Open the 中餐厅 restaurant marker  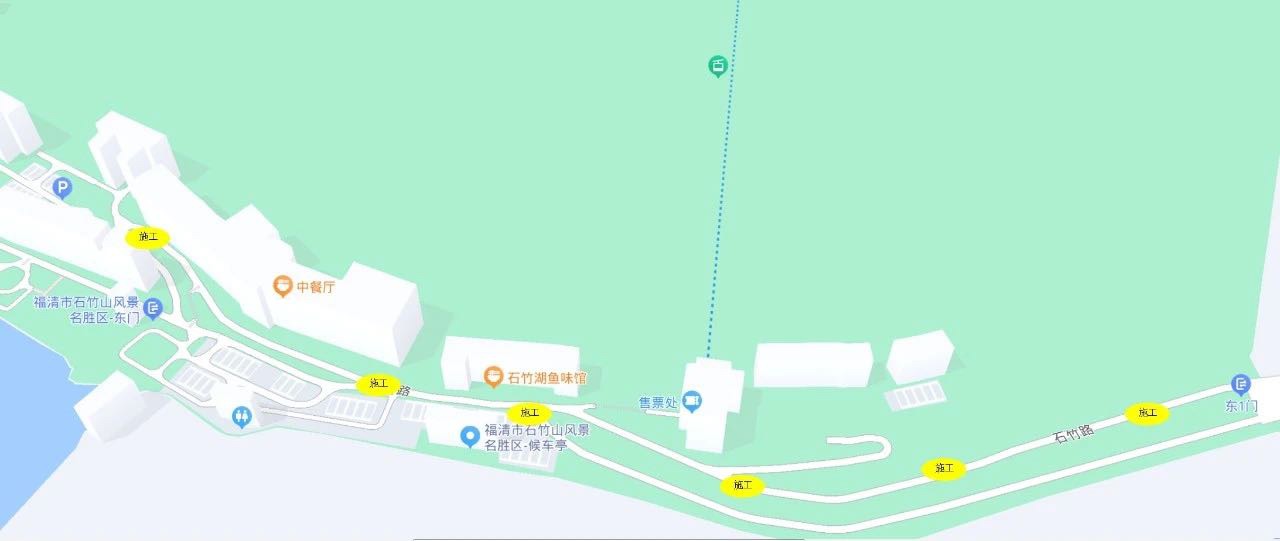pos(283,287)
